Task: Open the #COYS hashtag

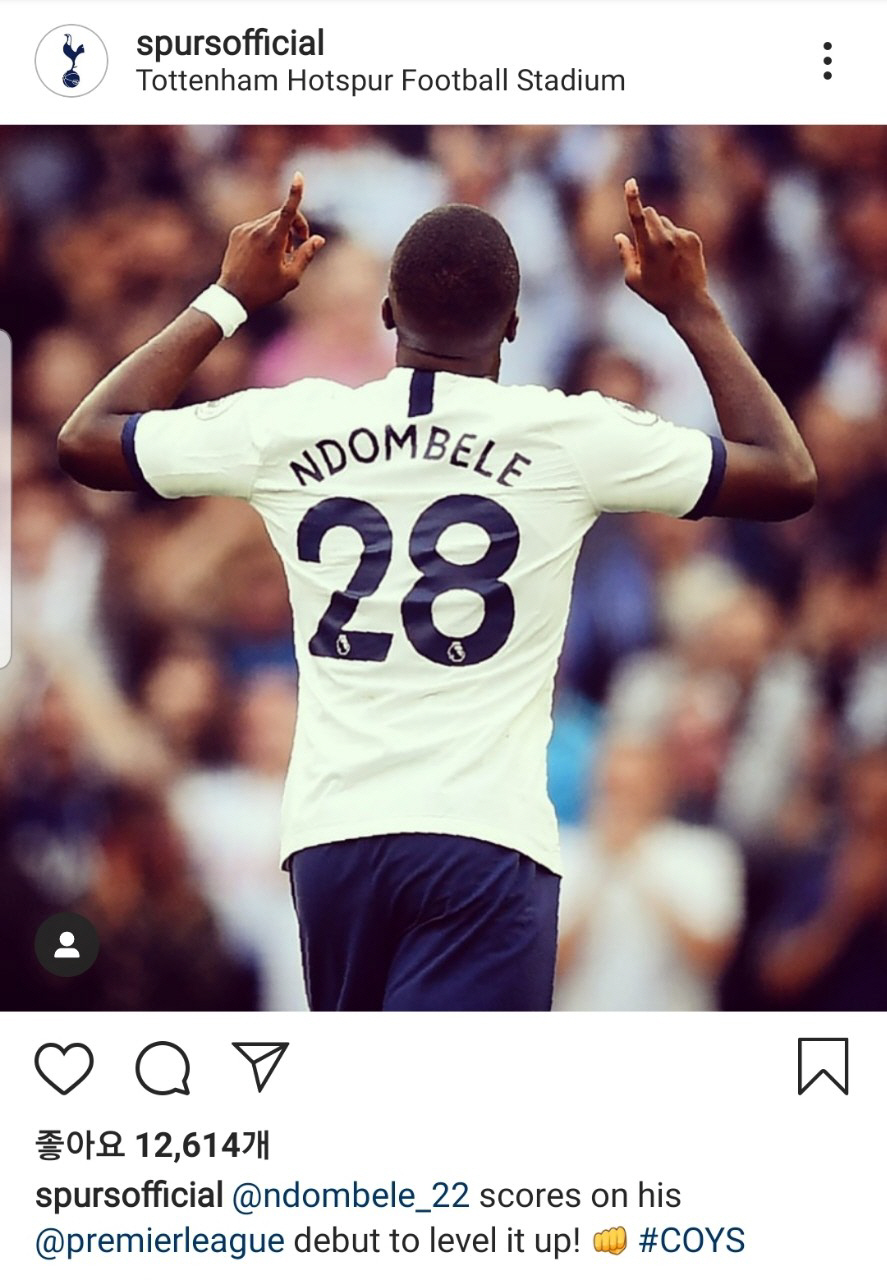Action: pyautogui.click(x=691, y=1241)
